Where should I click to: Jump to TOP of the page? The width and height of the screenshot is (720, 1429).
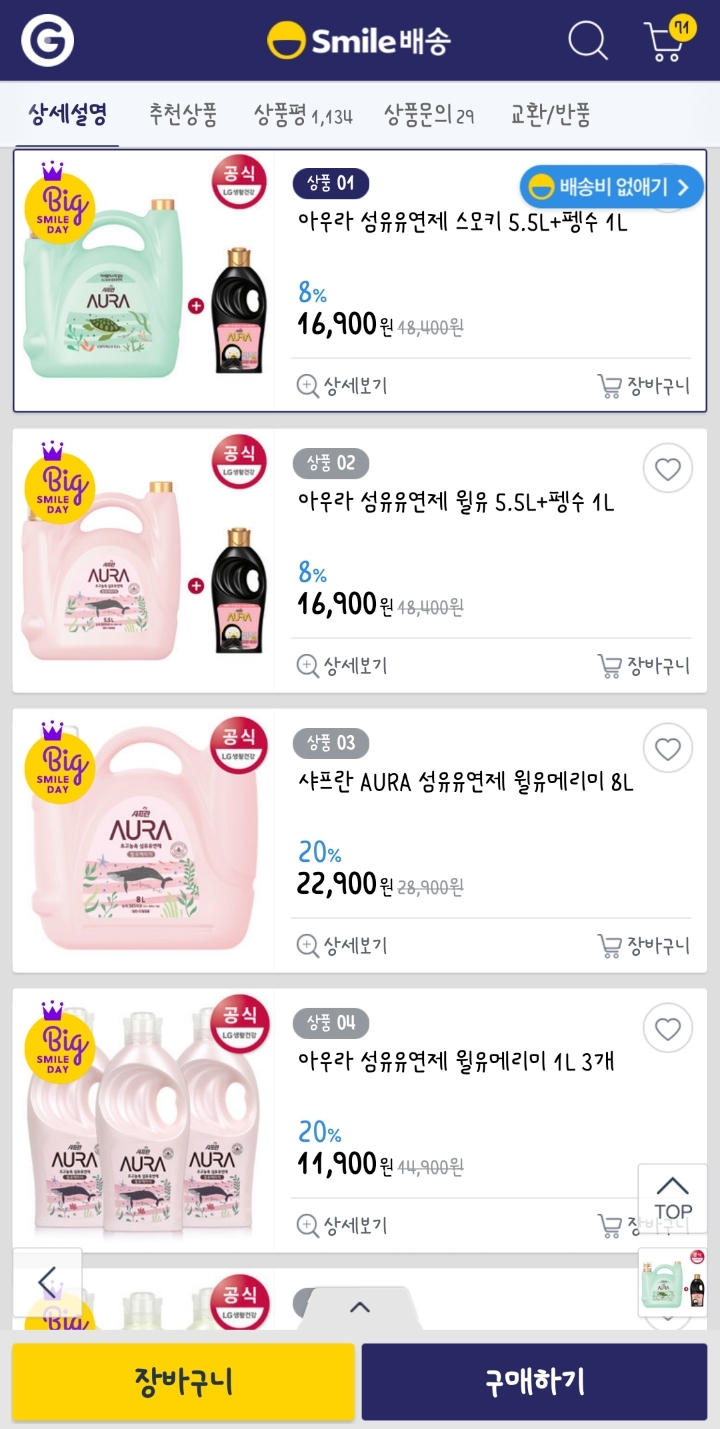pos(672,1199)
